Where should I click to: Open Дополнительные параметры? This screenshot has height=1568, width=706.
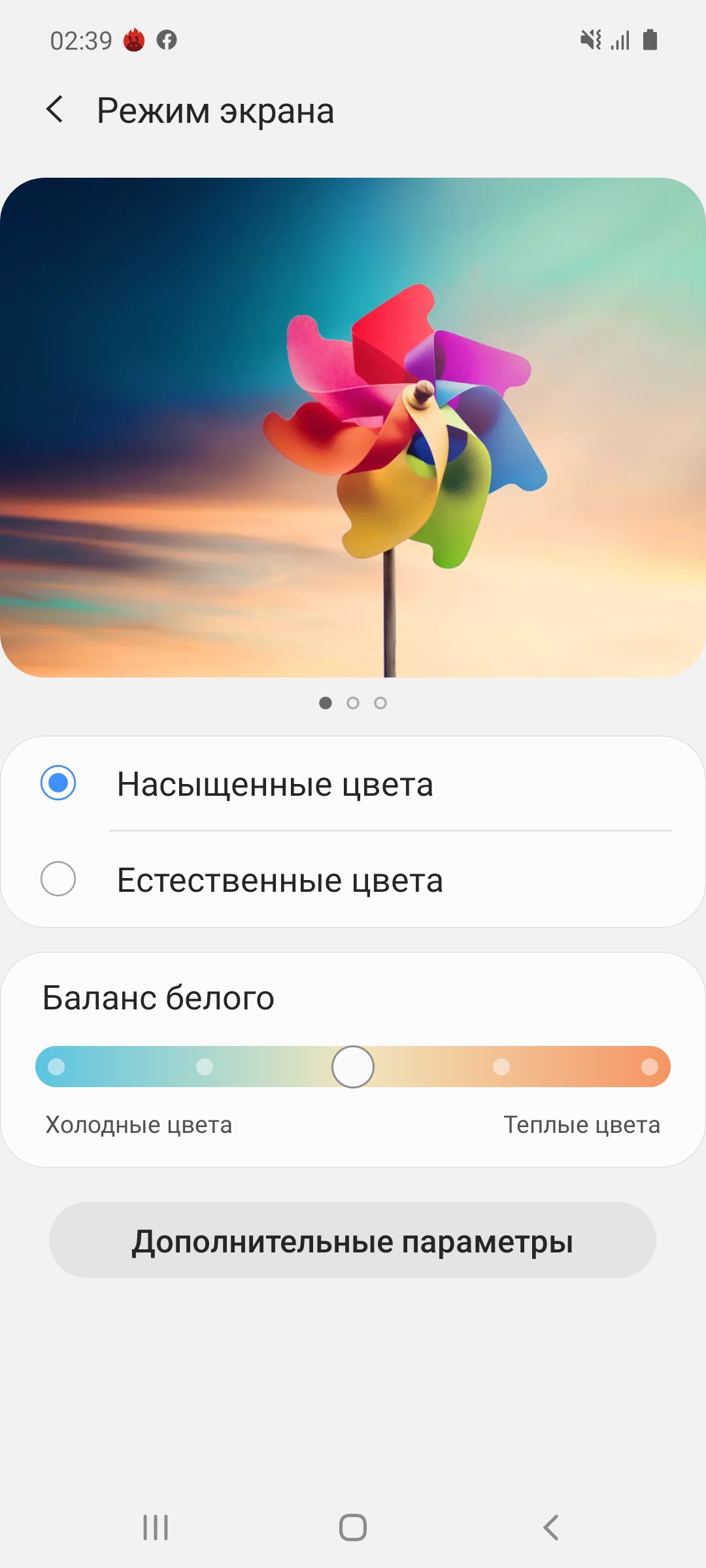(352, 1240)
